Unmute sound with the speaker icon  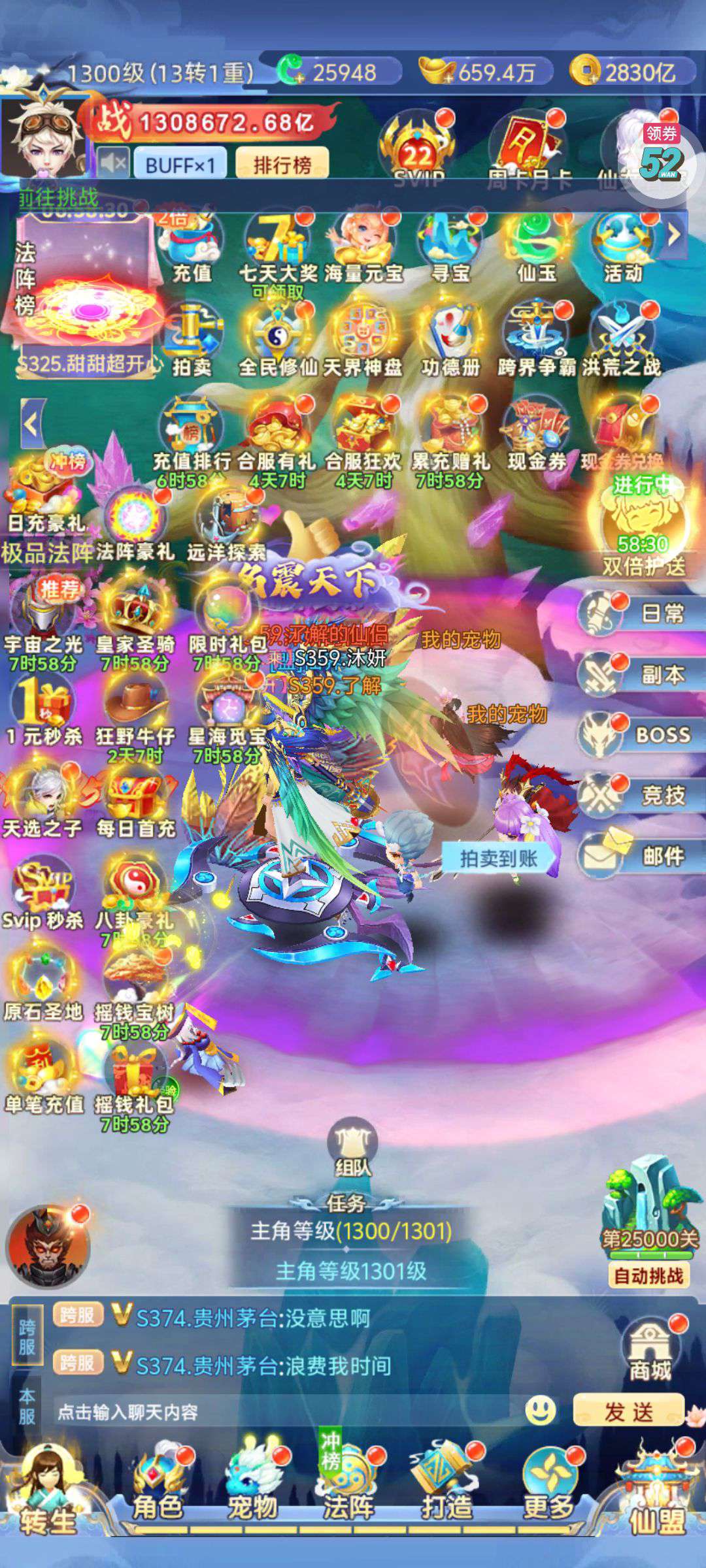tap(113, 162)
